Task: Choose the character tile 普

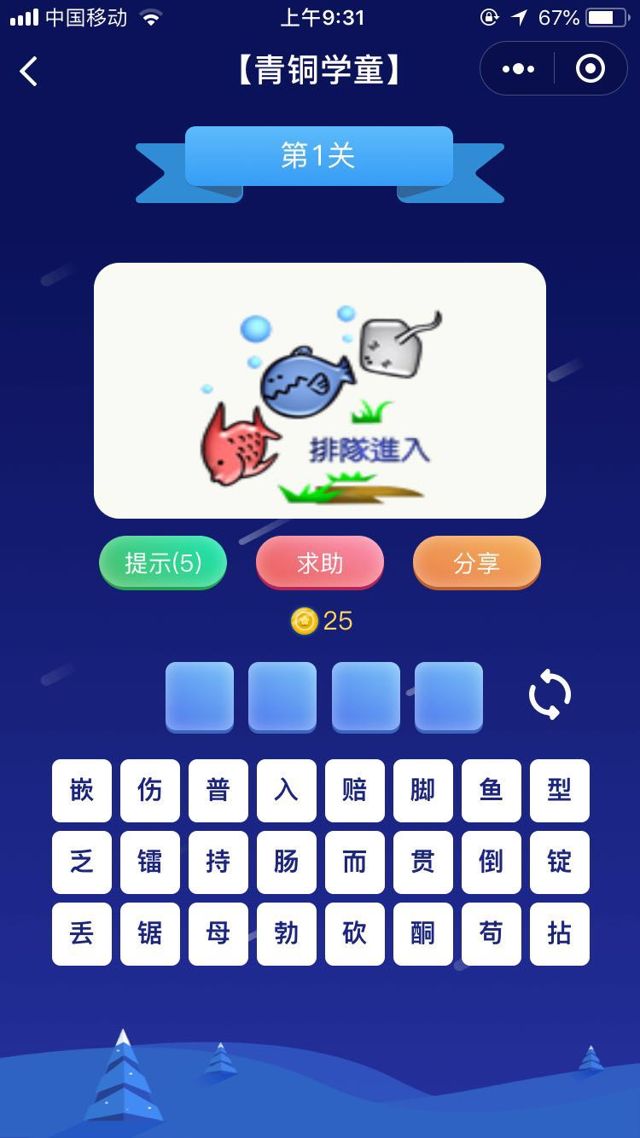Action: 218,791
